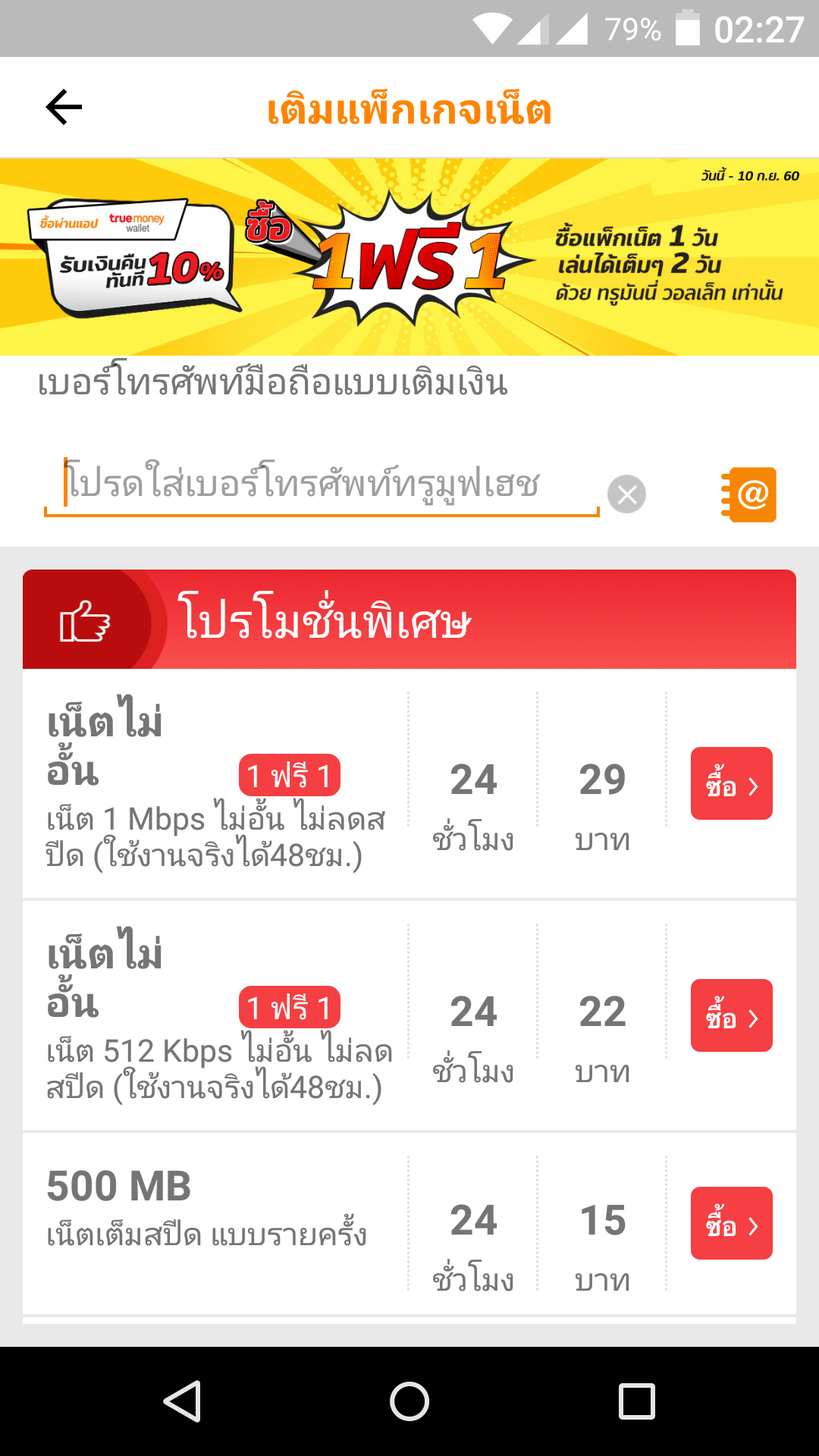Open contacts address book icon

(749, 494)
